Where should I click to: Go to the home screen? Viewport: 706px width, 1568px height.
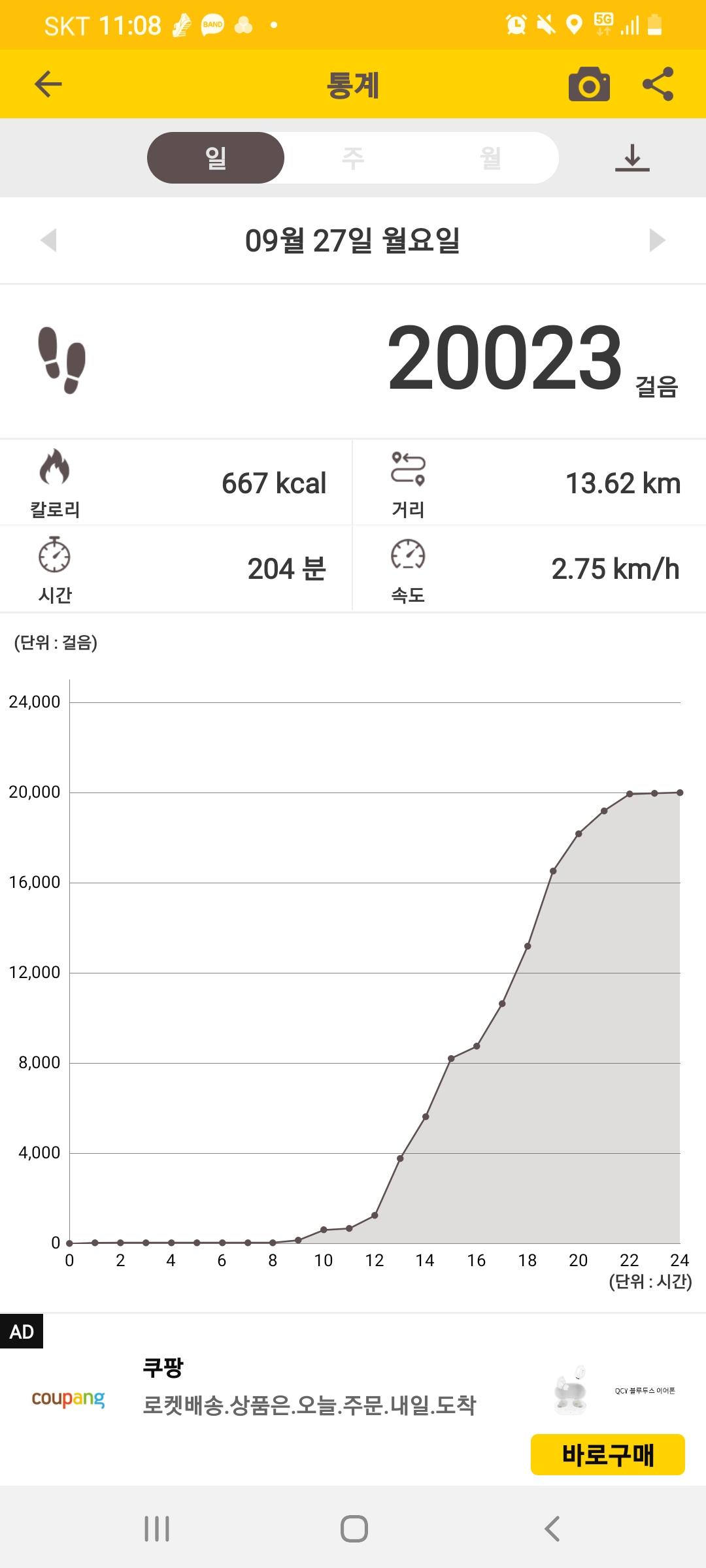(x=354, y=1529)
